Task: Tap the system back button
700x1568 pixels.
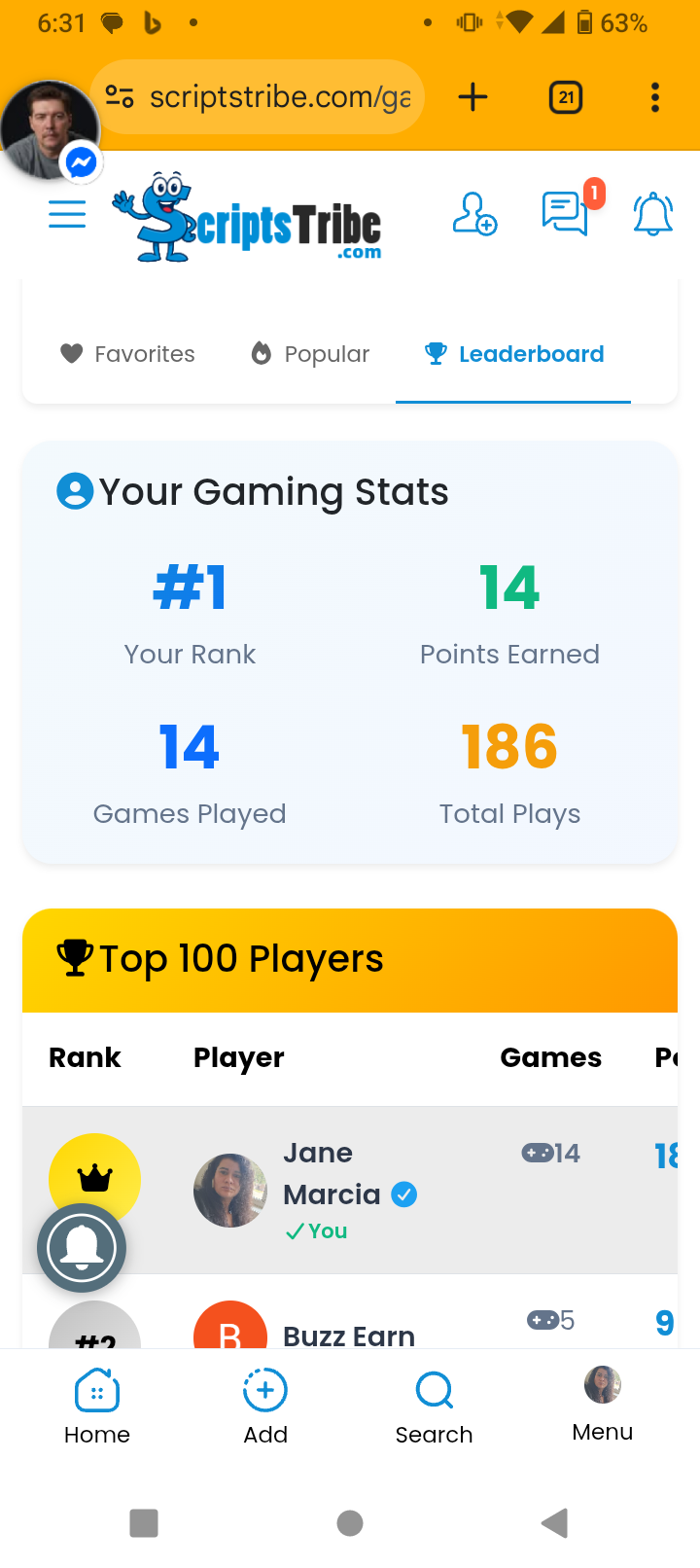Action: (554, 1522)
